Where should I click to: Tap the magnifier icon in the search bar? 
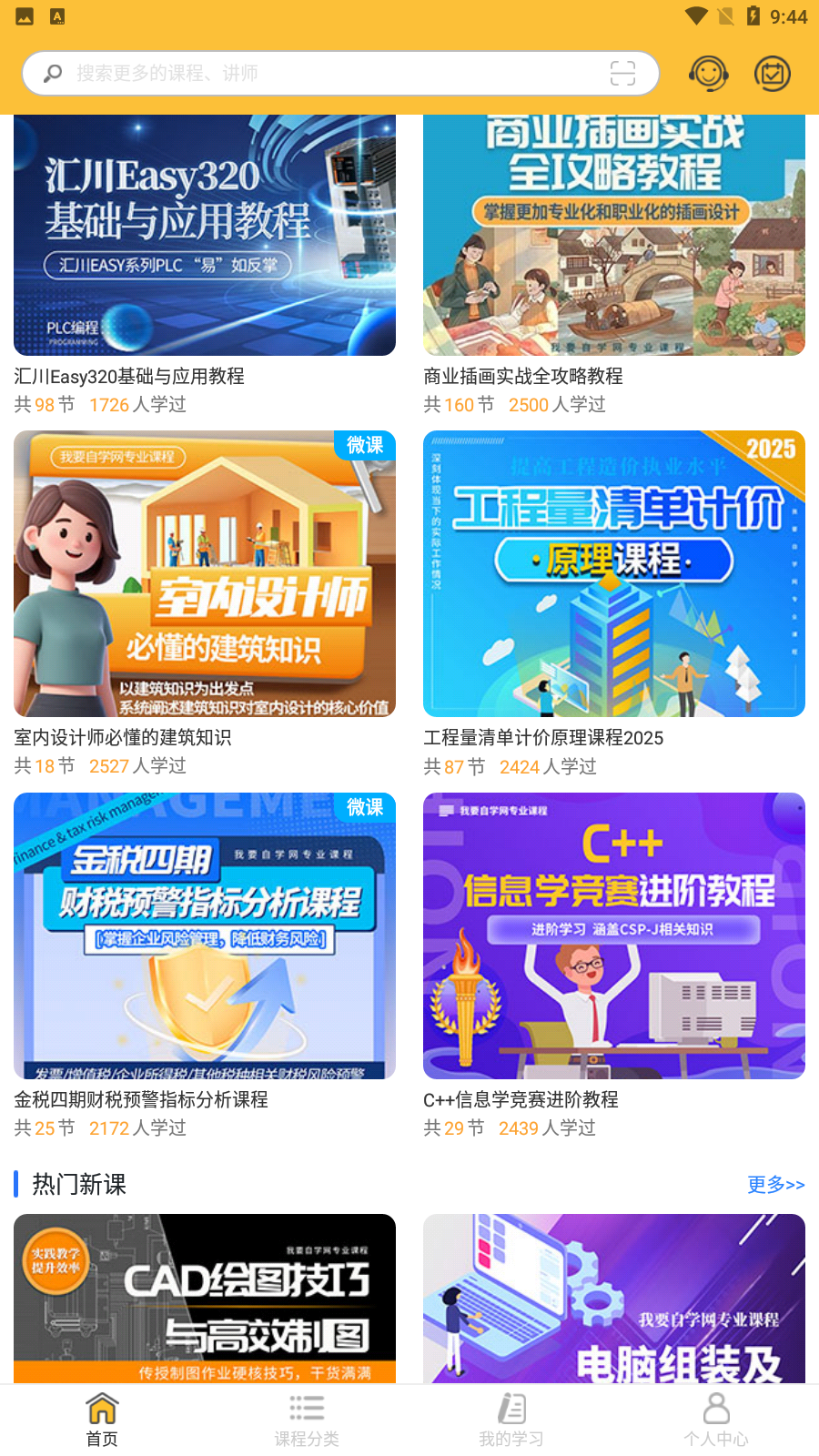pyautogui.click(x=50, y=74)
